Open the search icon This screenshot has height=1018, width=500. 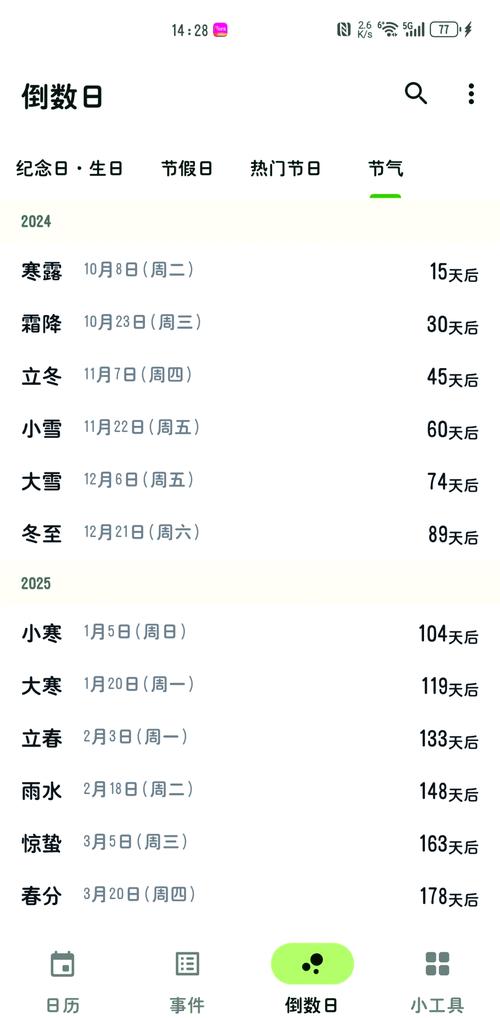(x=416, y=94)
